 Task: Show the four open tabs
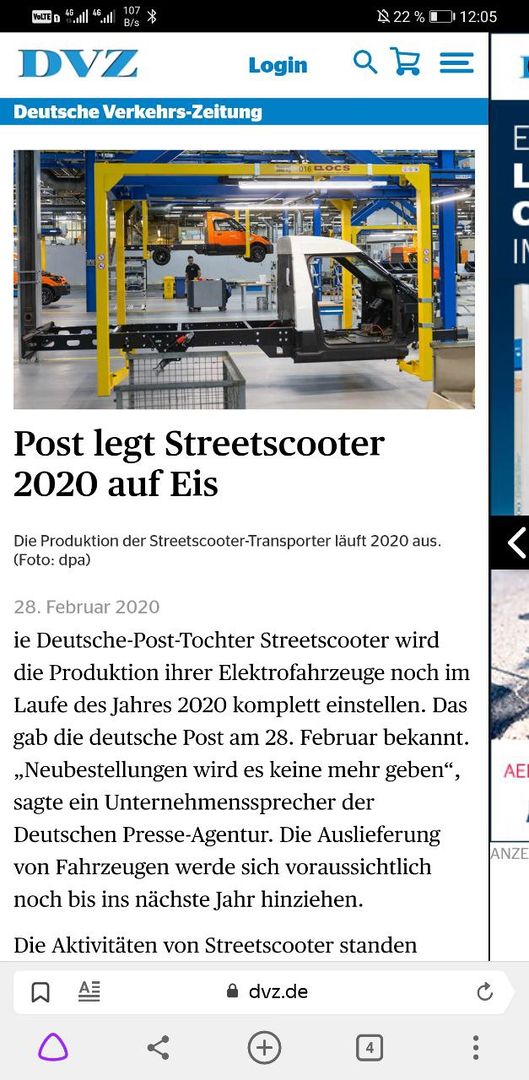coord(370,1048)
